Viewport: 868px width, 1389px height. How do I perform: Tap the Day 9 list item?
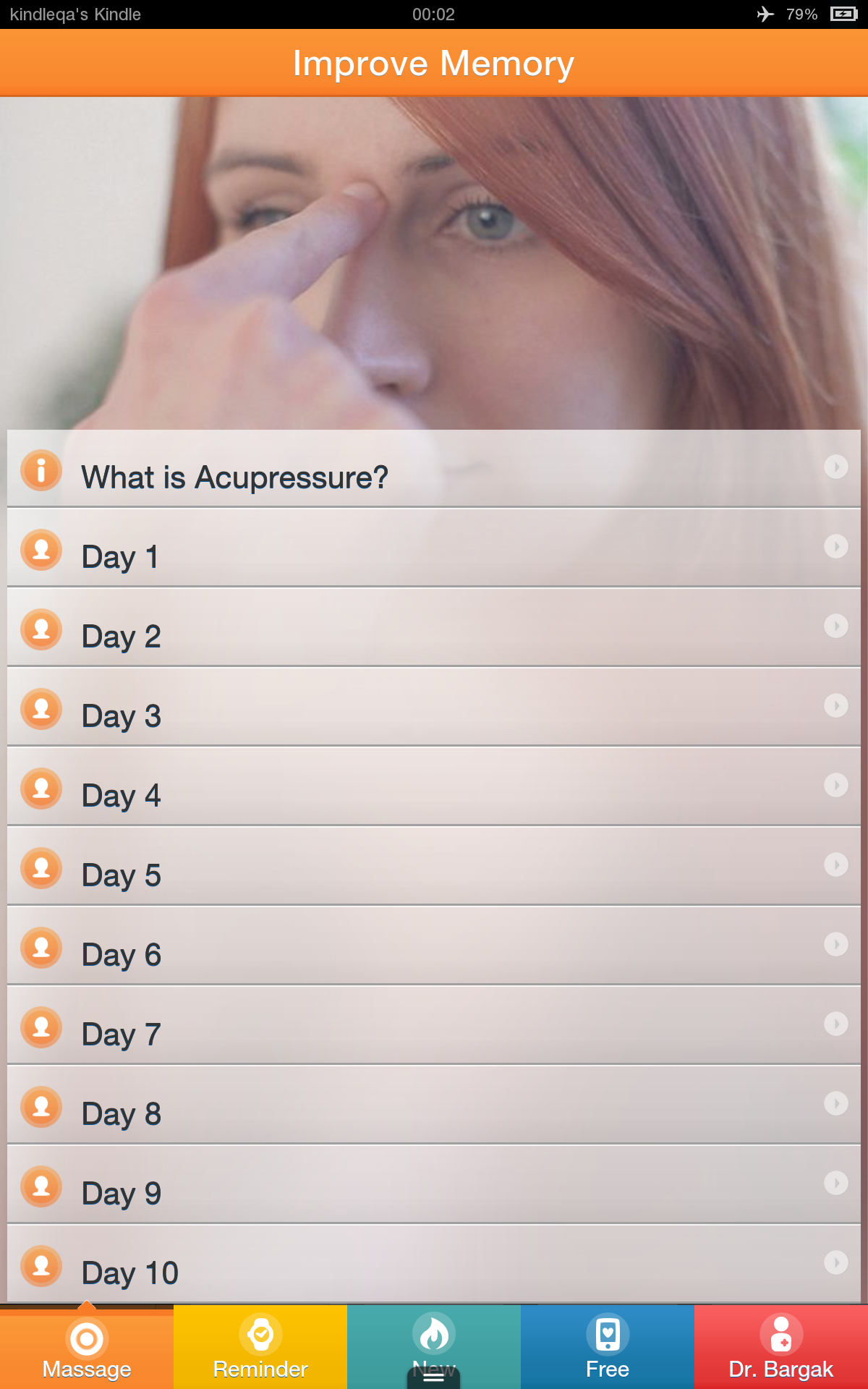(x=434, y=1184)
